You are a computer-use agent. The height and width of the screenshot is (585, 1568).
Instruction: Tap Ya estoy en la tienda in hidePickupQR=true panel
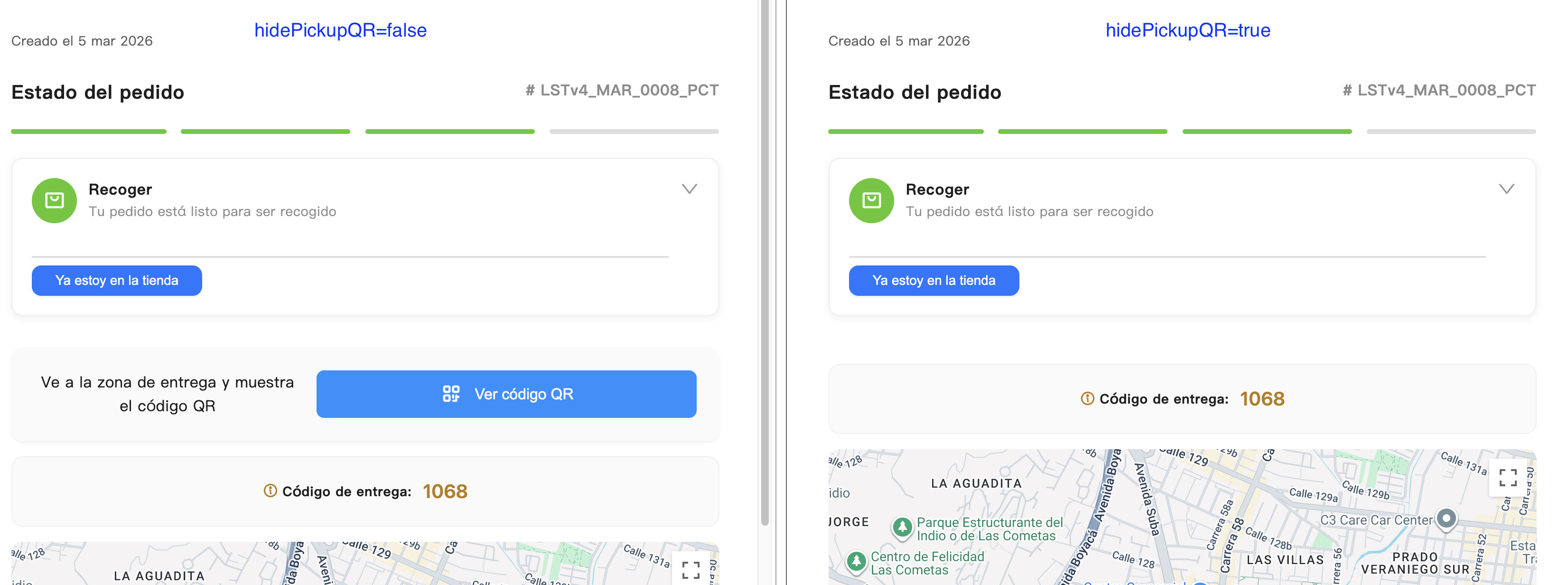[933, 281]
